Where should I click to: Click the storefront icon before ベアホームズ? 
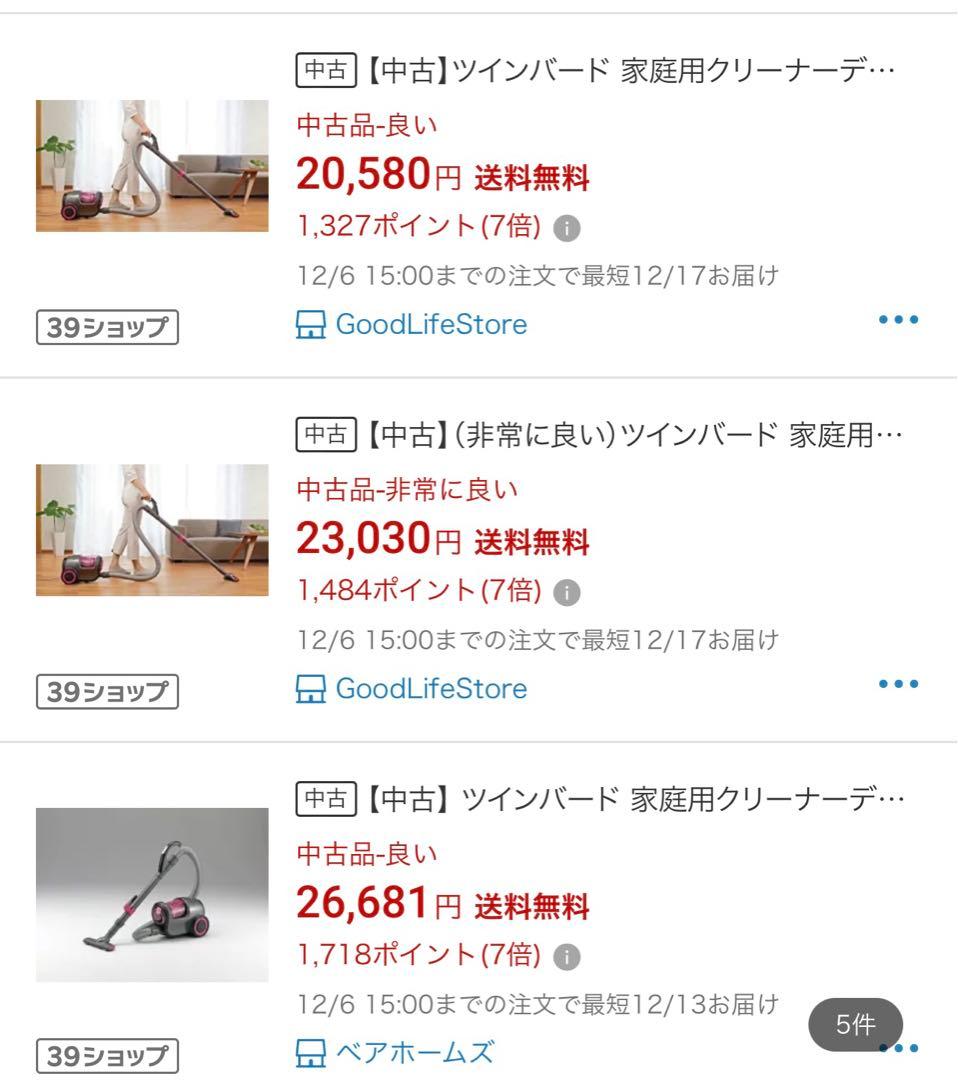310,1051
